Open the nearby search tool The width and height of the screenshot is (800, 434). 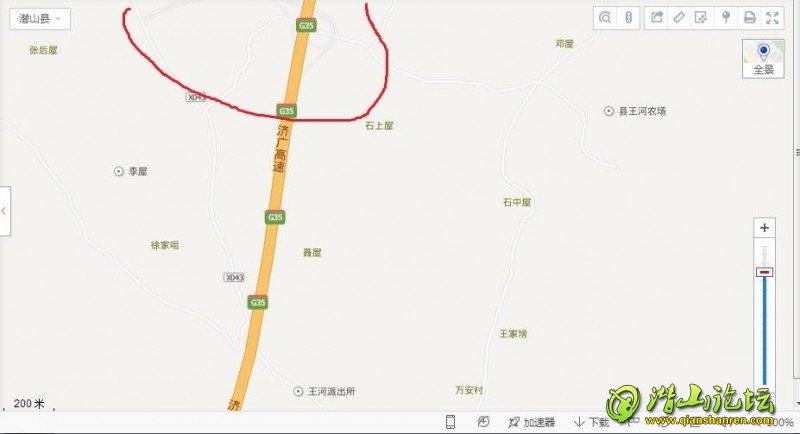pyautogui.click(x=606, y=17)
